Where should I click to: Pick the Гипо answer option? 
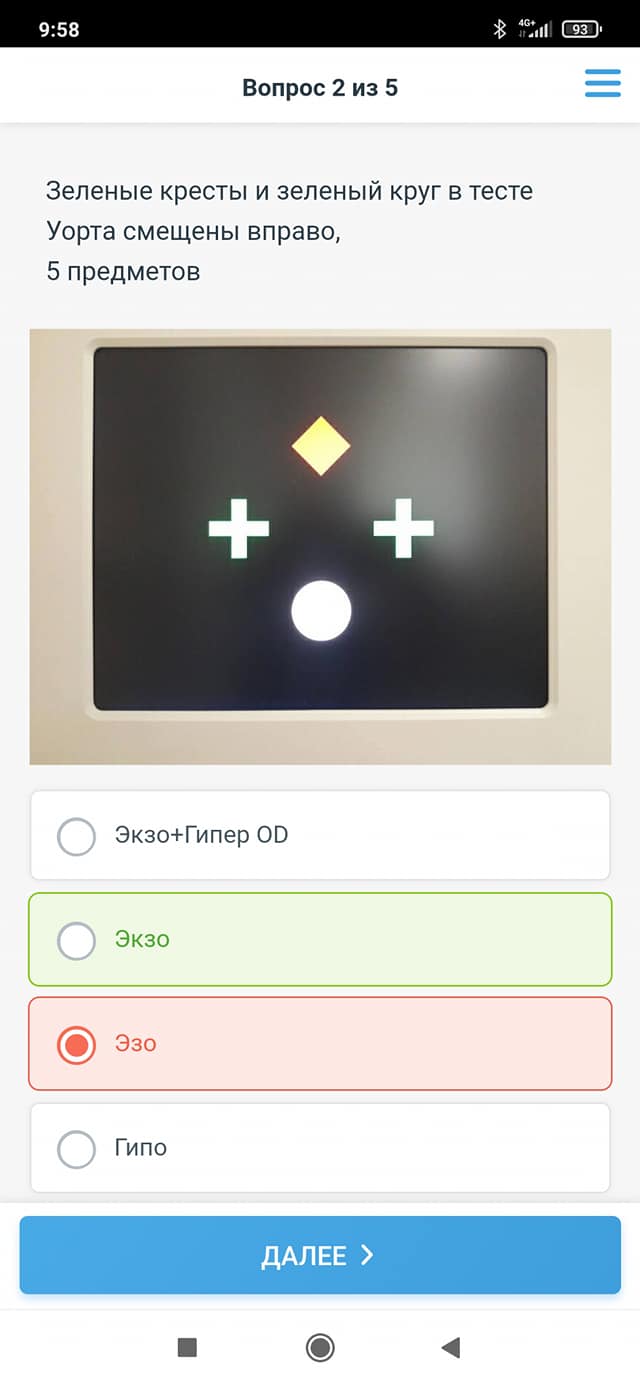click(x=320, y=1147)
